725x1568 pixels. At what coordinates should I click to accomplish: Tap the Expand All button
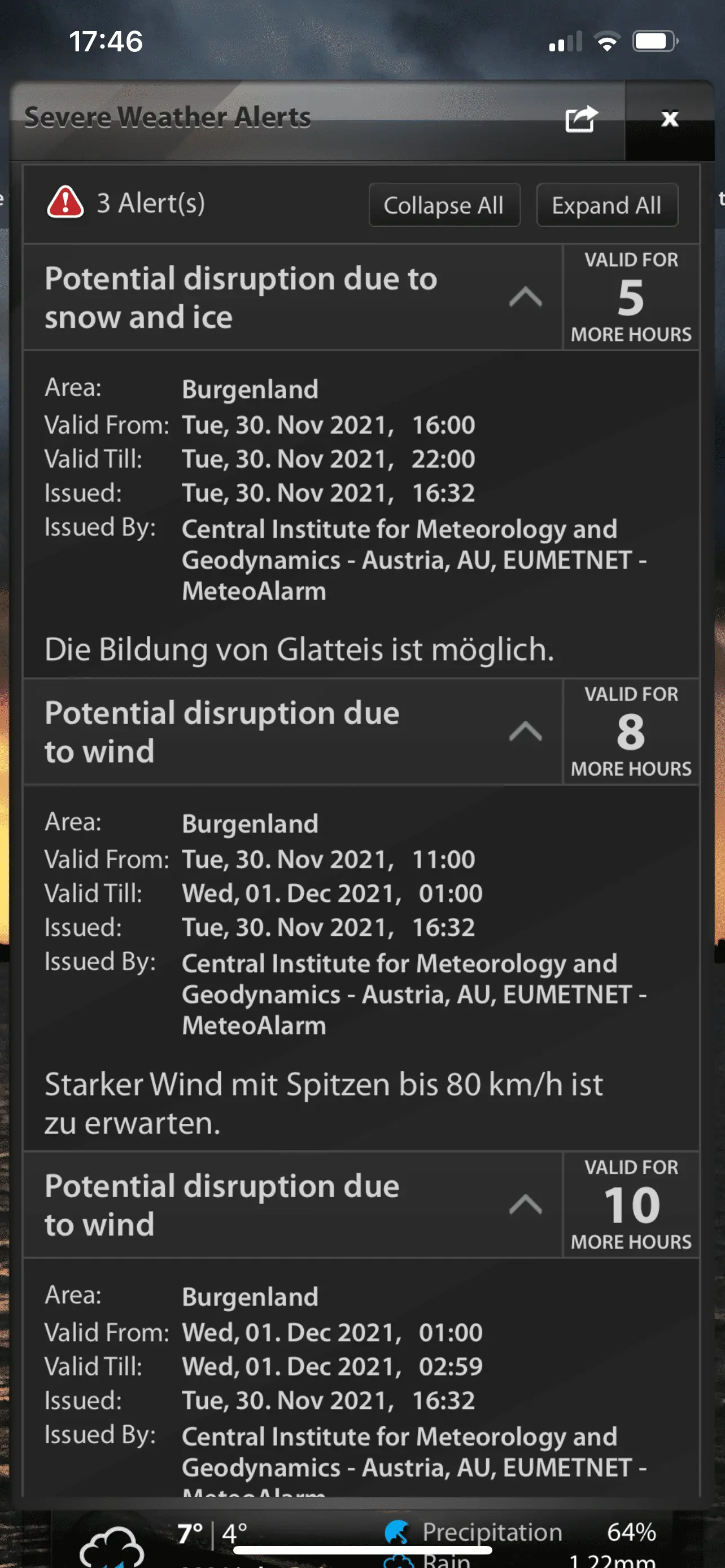(x=606, y=205)
